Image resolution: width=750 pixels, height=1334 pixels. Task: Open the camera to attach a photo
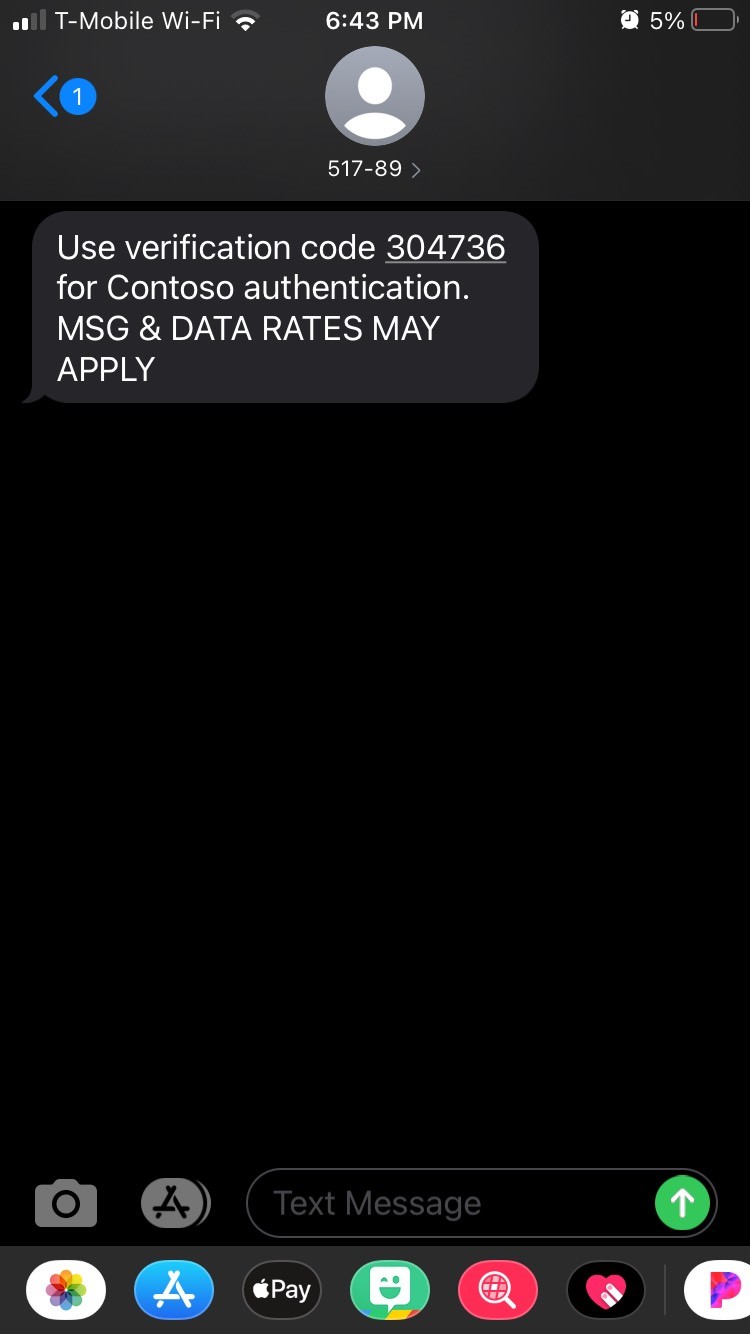(66, 1203)
